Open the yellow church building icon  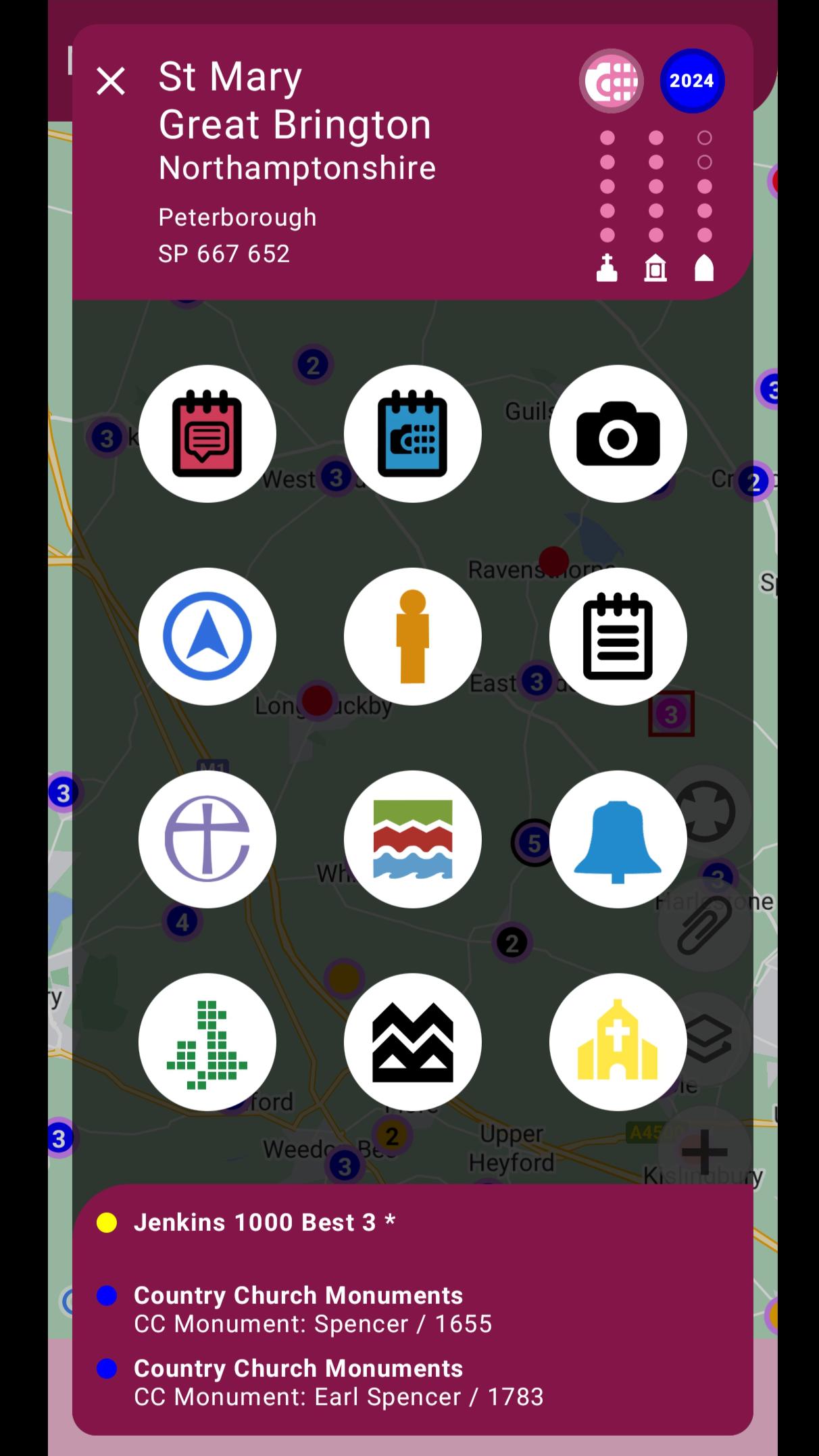pyautogui.click(x=618, y=1042)
